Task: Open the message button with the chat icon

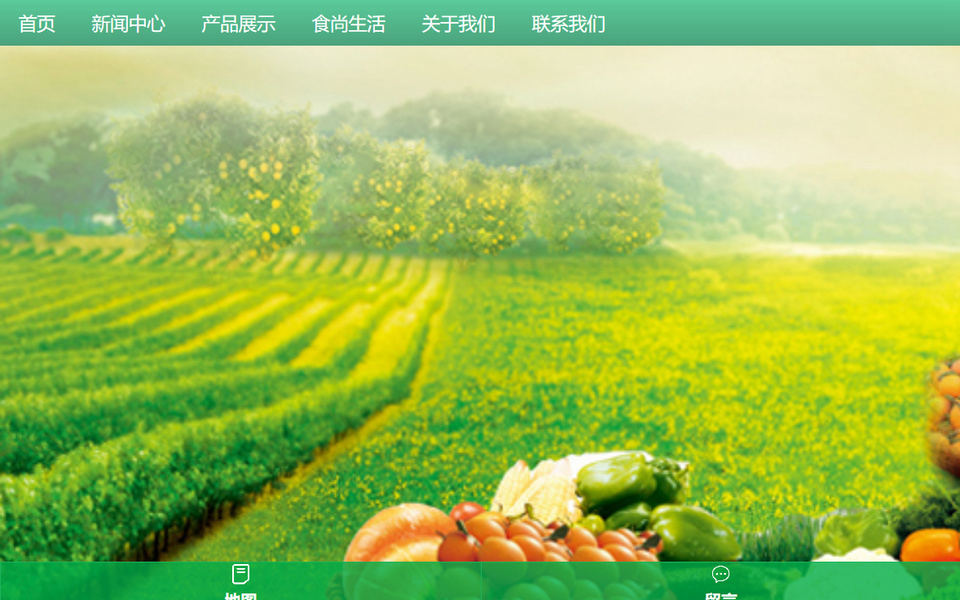Action: pos(720,581)
